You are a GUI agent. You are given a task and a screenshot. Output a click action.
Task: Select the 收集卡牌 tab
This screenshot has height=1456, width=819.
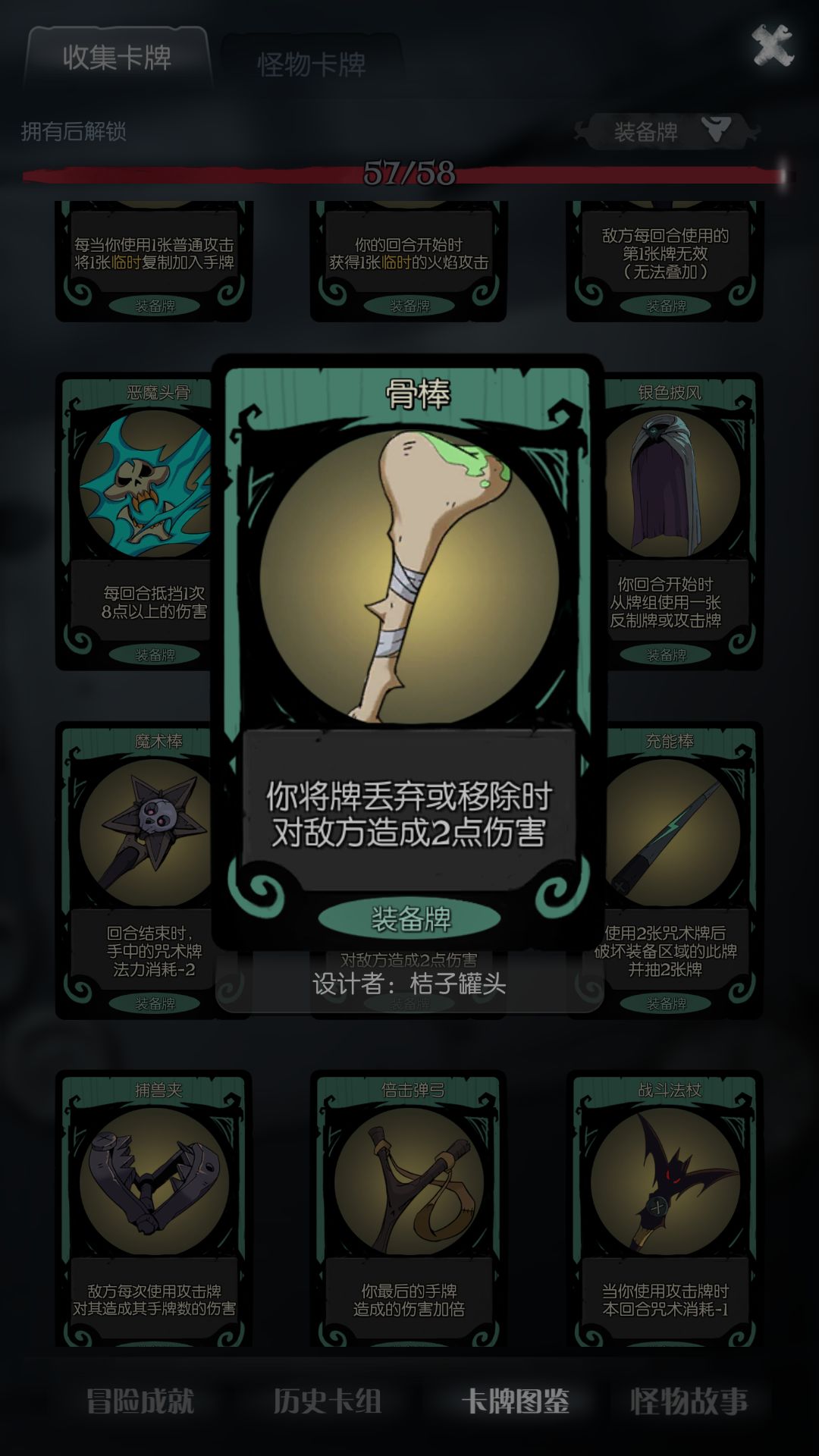[117, 58]
